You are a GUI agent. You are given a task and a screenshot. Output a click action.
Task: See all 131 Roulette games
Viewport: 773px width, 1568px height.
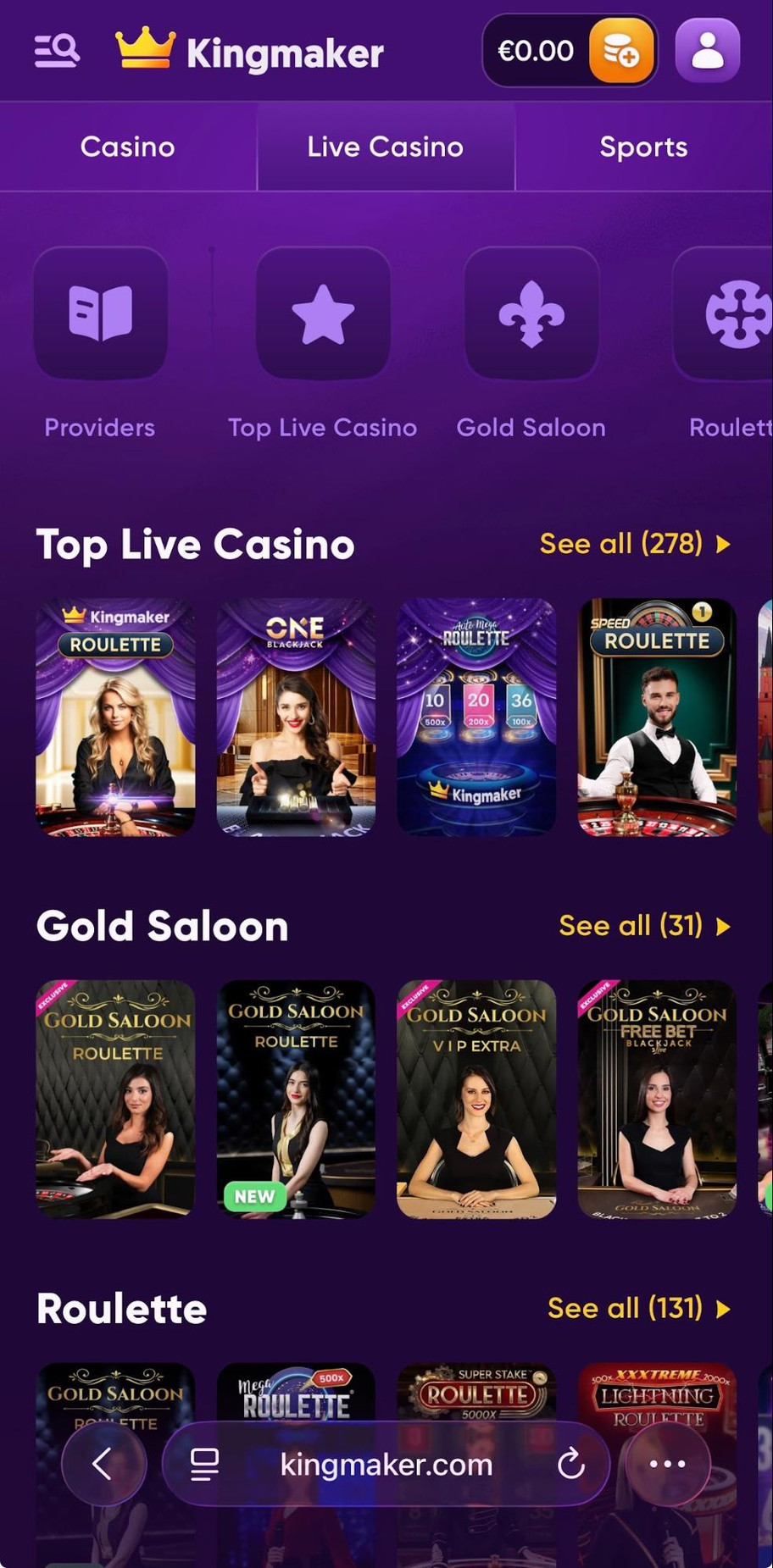click(x=638, y=1308)
